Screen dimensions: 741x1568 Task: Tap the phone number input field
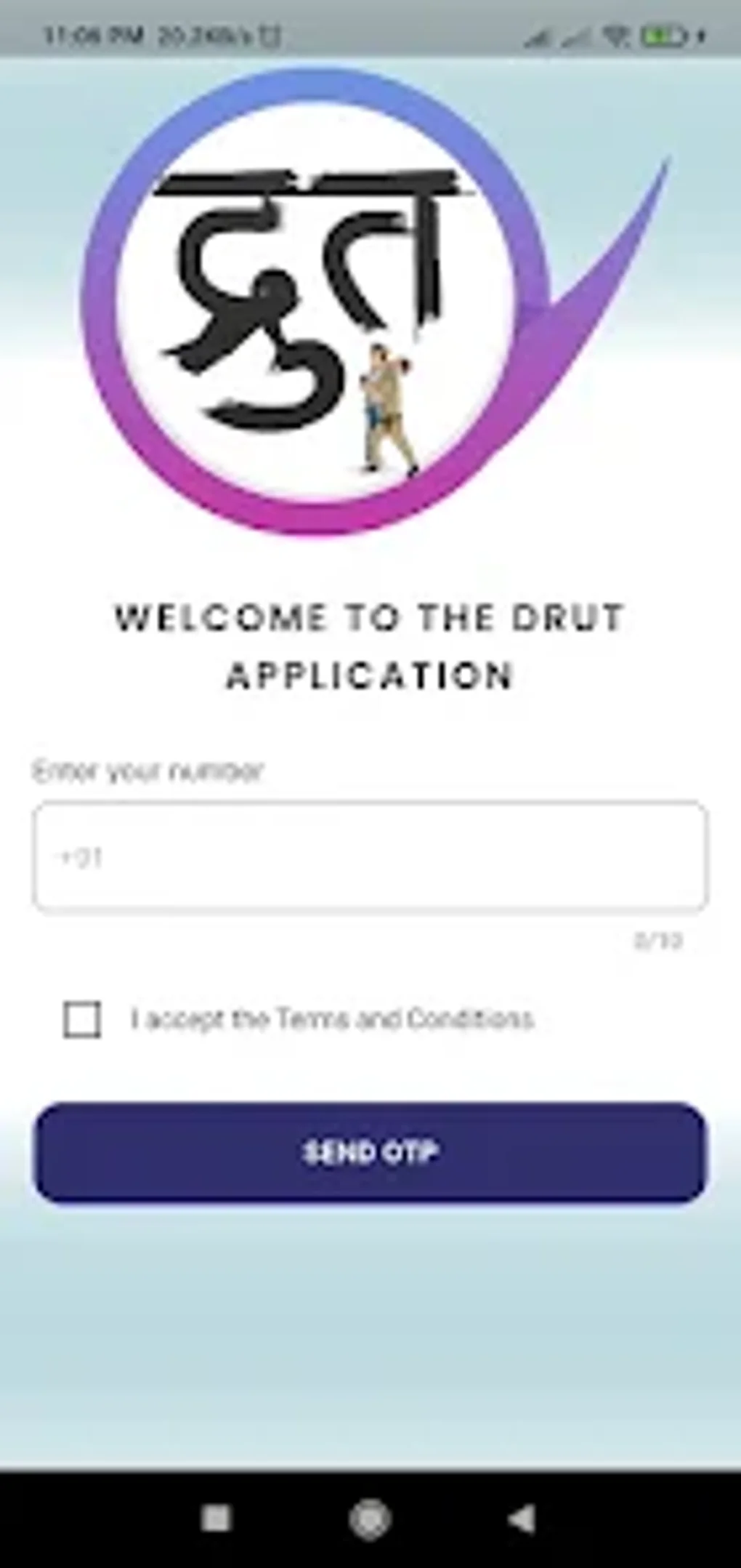click(370, 857)
